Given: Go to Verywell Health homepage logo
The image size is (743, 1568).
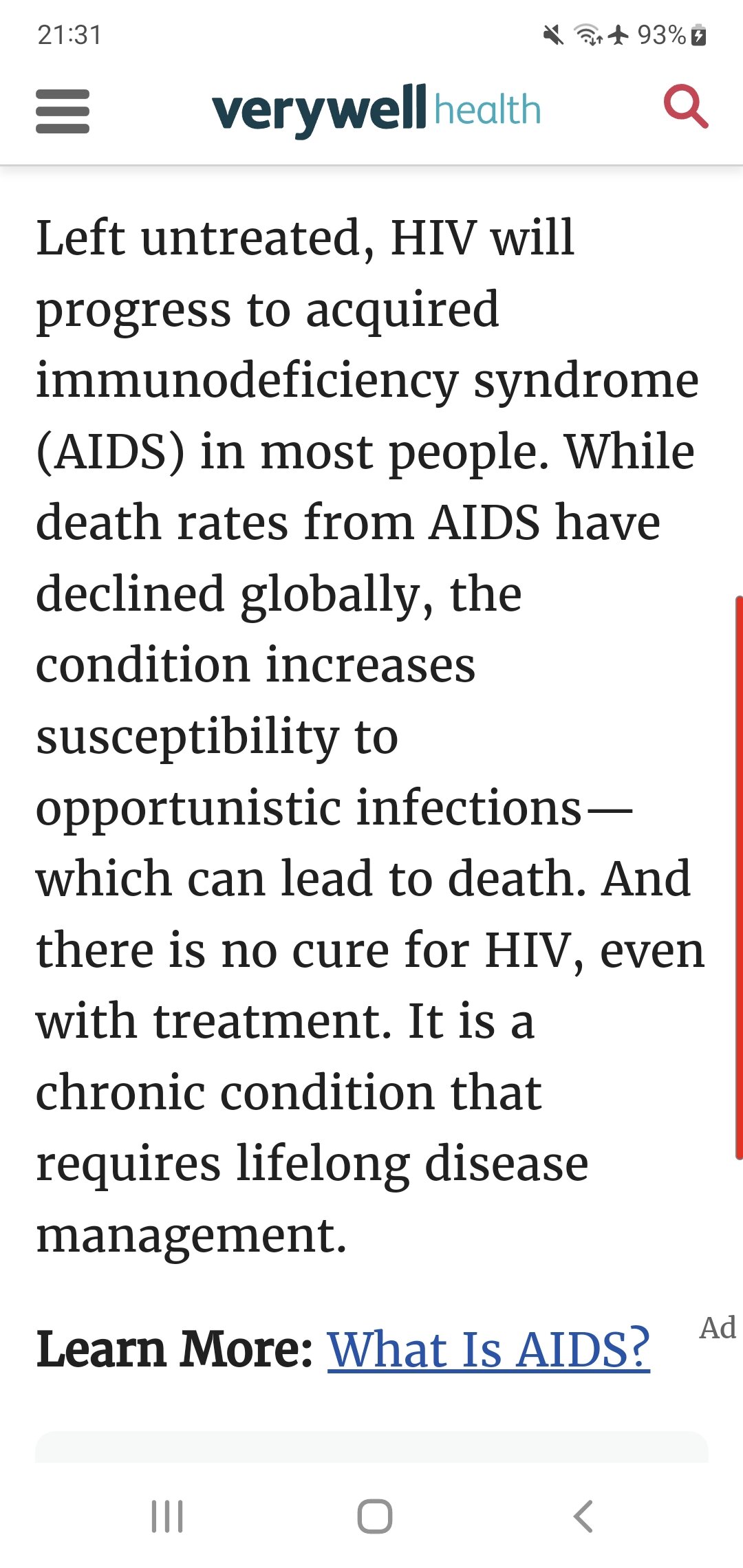Looking at the screenshot, I should 376,110.
